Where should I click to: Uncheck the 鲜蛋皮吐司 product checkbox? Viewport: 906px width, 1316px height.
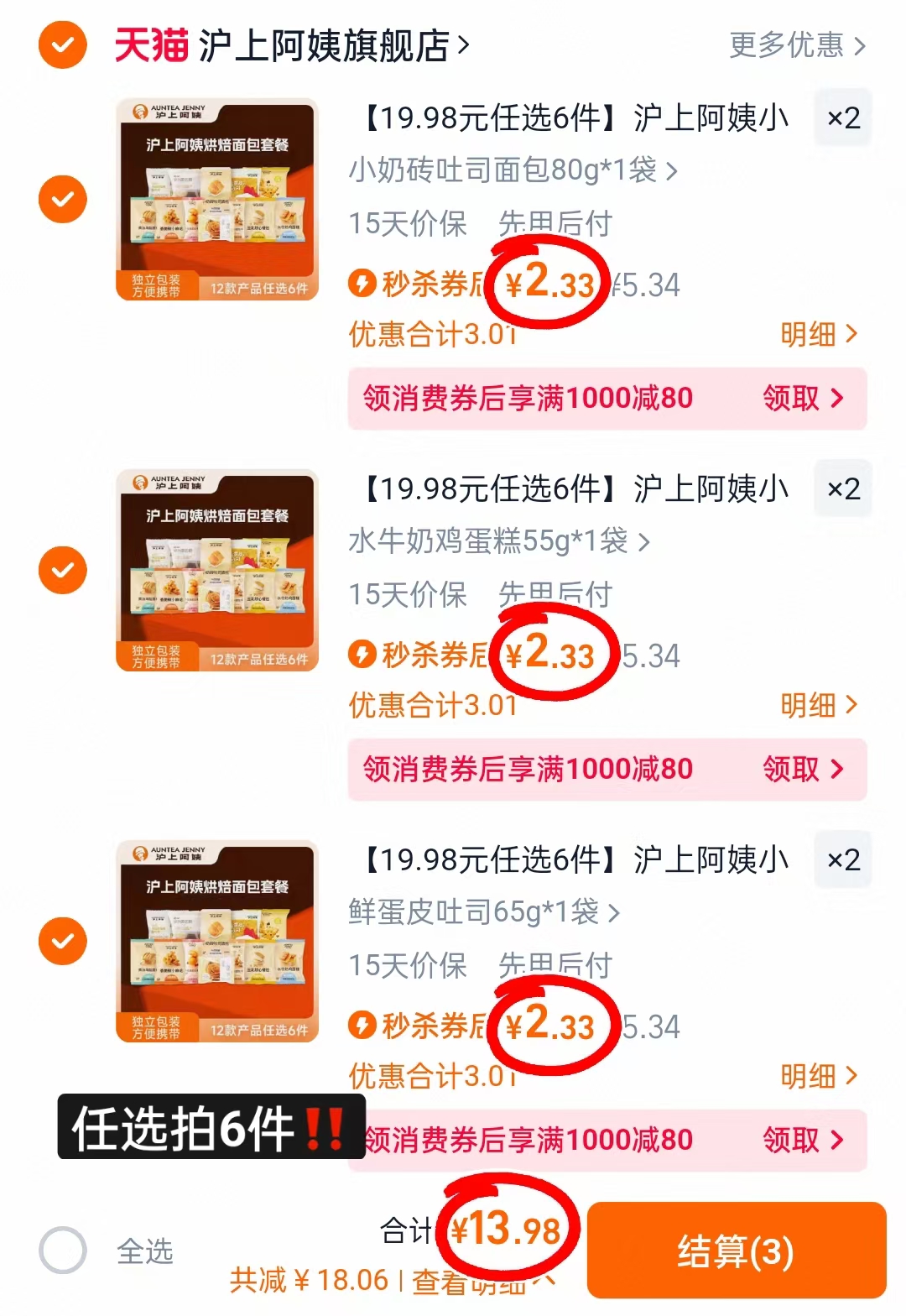point(61,940)
